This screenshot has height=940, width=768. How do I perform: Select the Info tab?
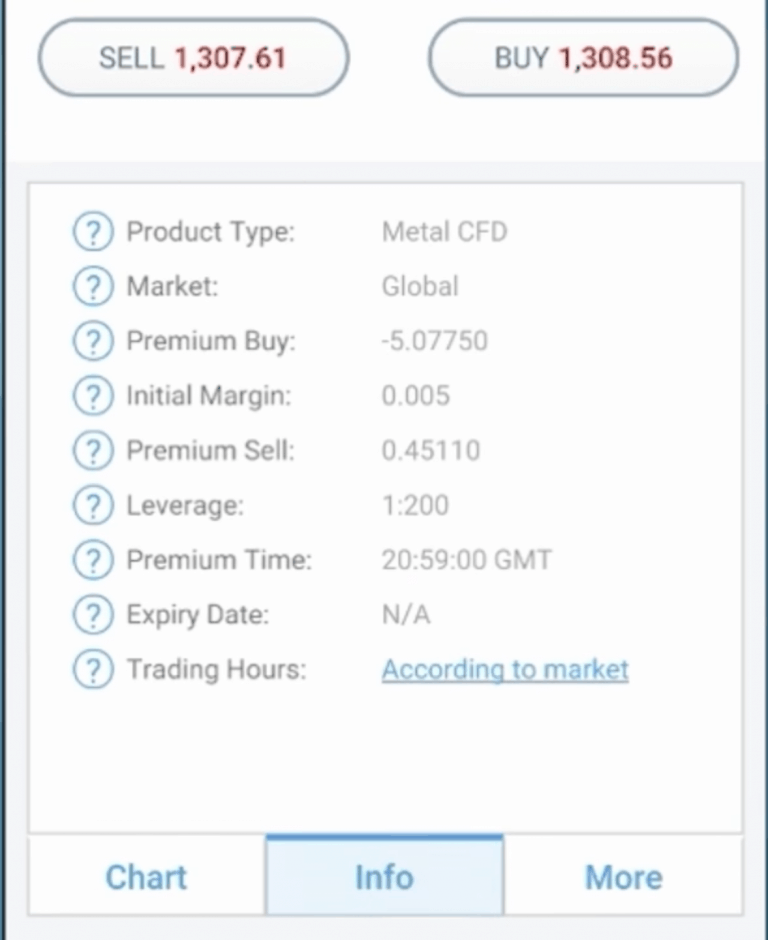click(x=383, y=876)
